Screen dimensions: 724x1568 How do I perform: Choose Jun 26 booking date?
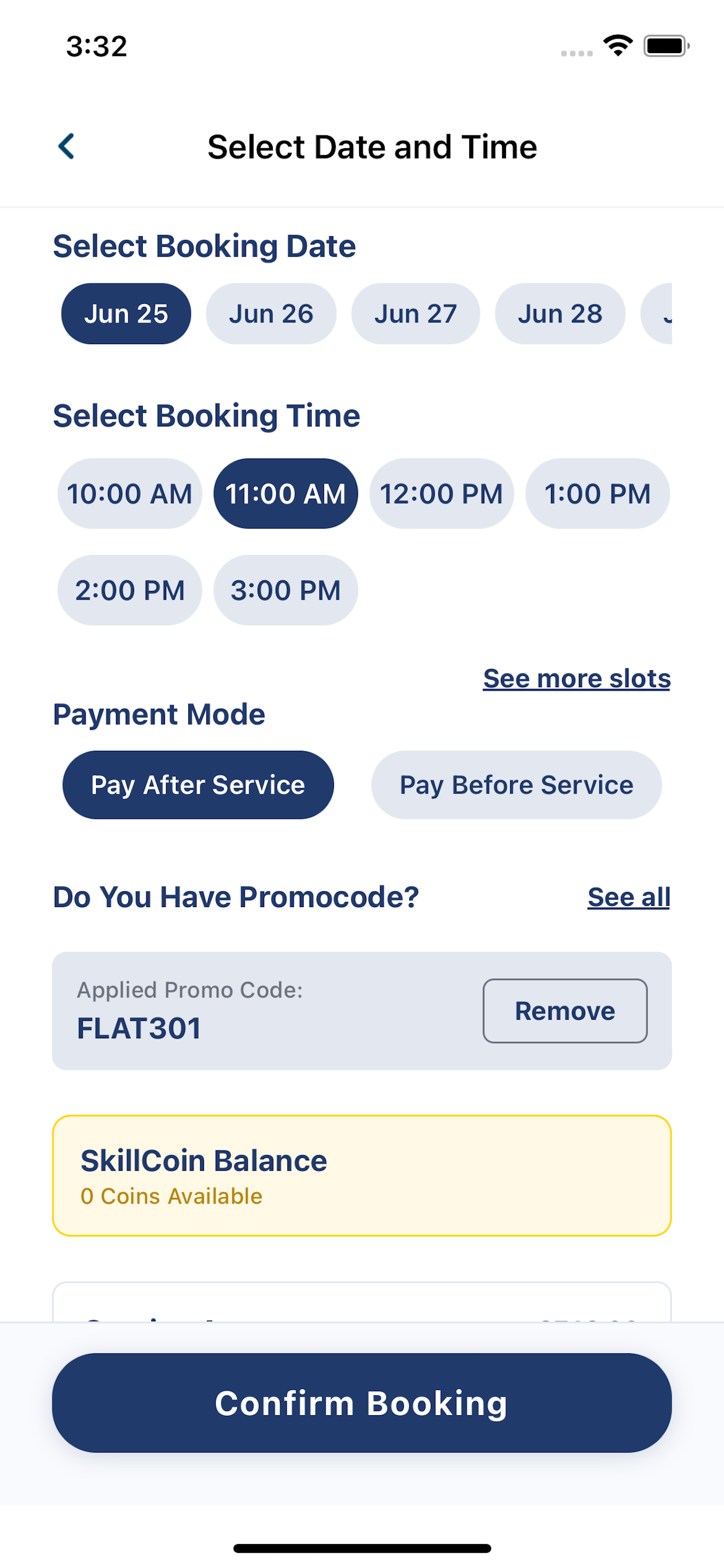tap(271, 313)
